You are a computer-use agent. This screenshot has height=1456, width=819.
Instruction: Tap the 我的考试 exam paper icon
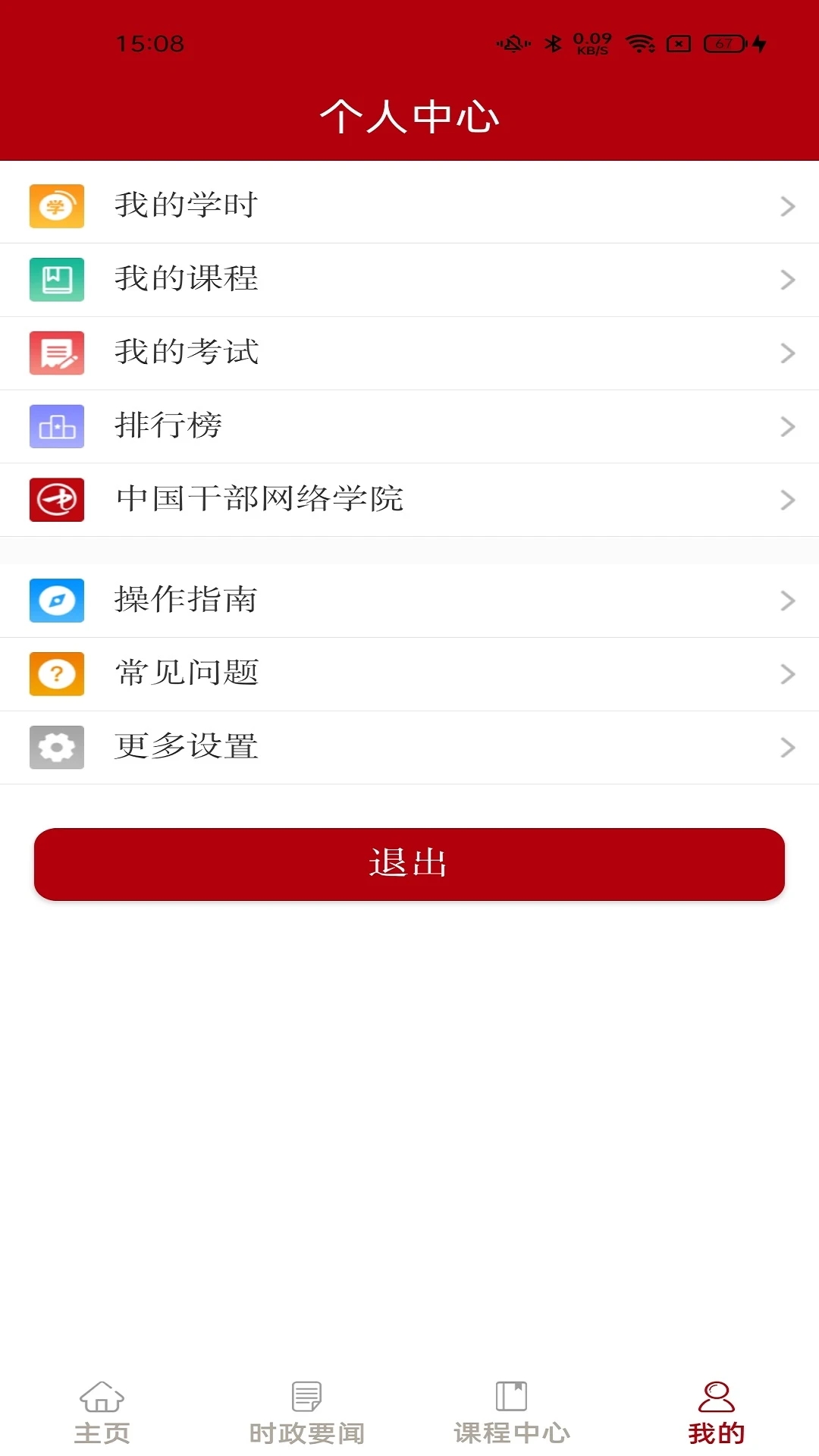[56, 353]
